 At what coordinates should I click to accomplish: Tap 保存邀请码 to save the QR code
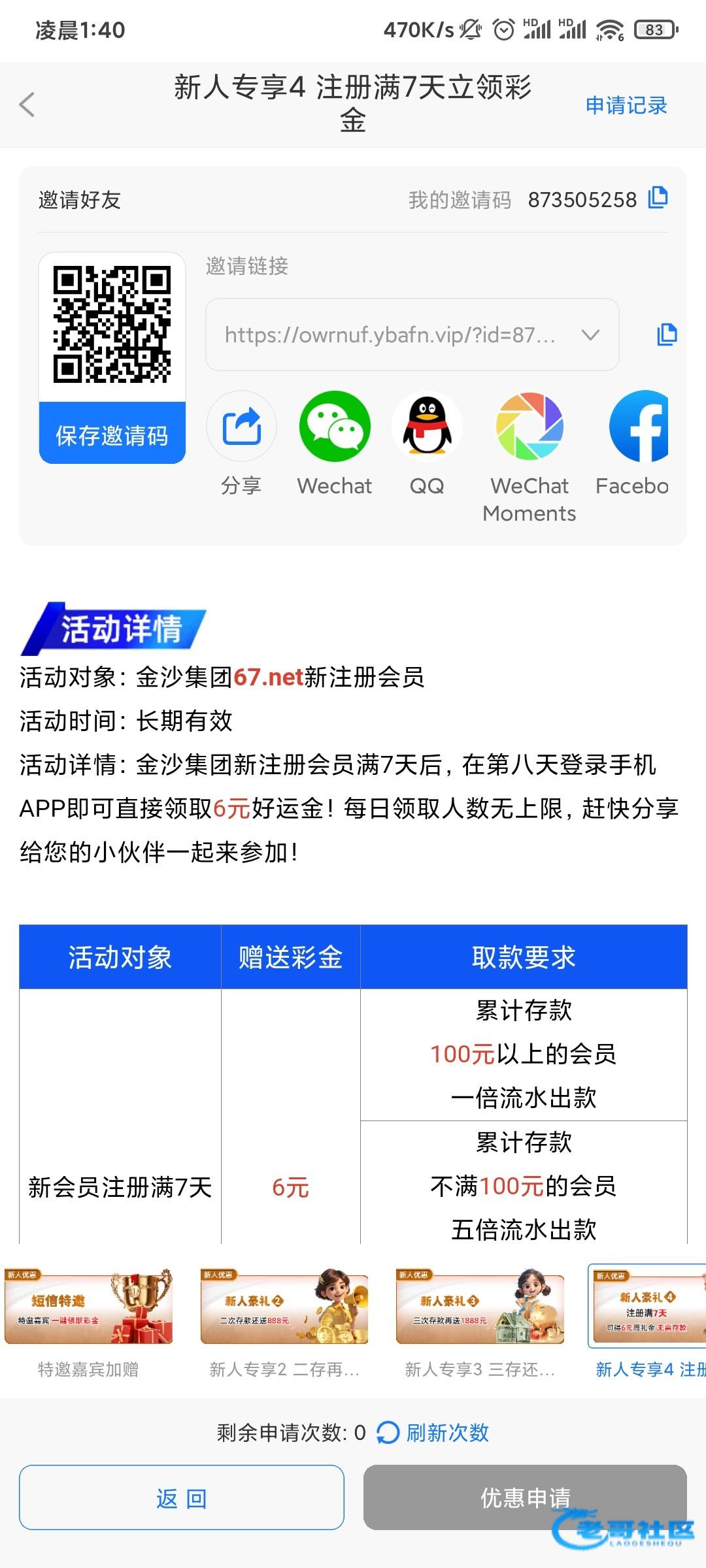(x=112, y=434)
